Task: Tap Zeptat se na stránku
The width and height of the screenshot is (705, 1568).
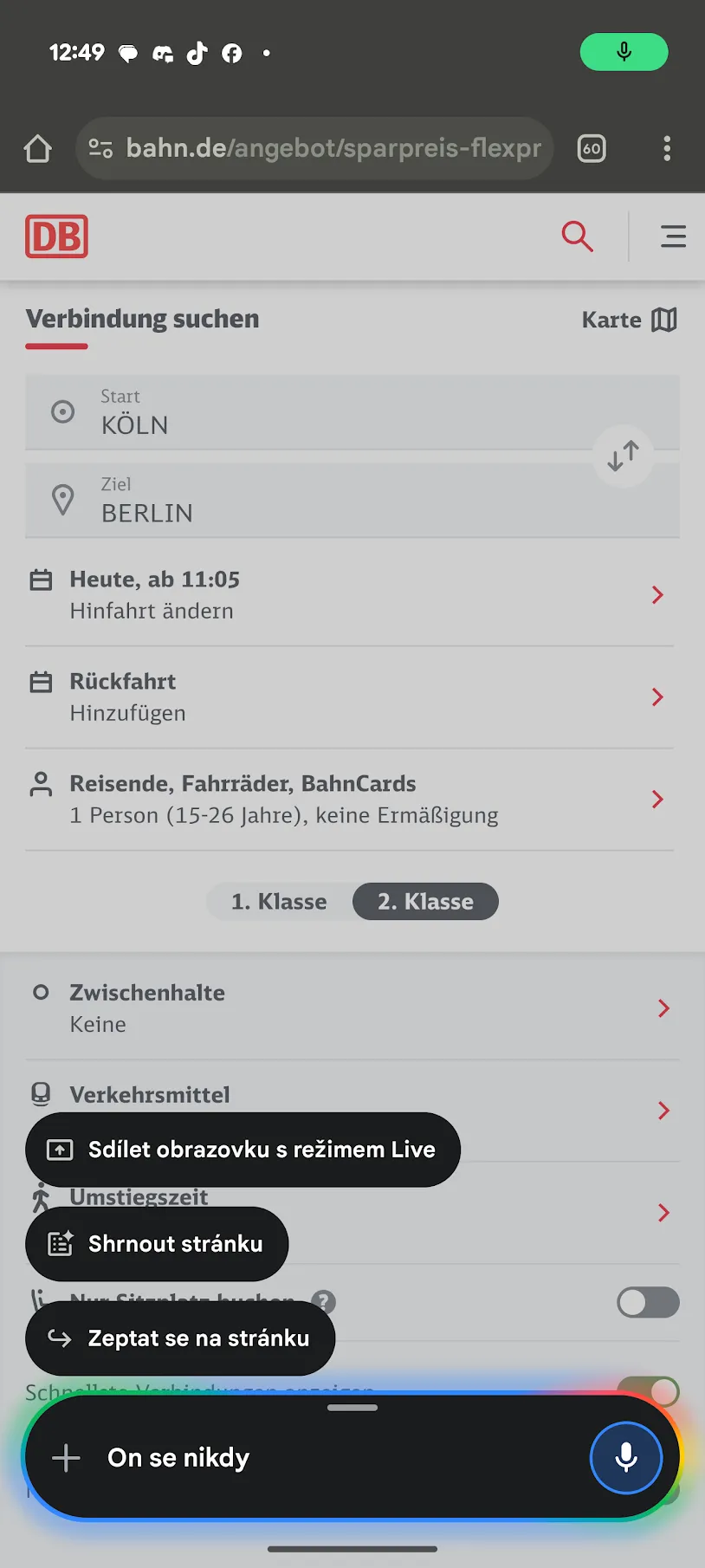Action: 180,1338
